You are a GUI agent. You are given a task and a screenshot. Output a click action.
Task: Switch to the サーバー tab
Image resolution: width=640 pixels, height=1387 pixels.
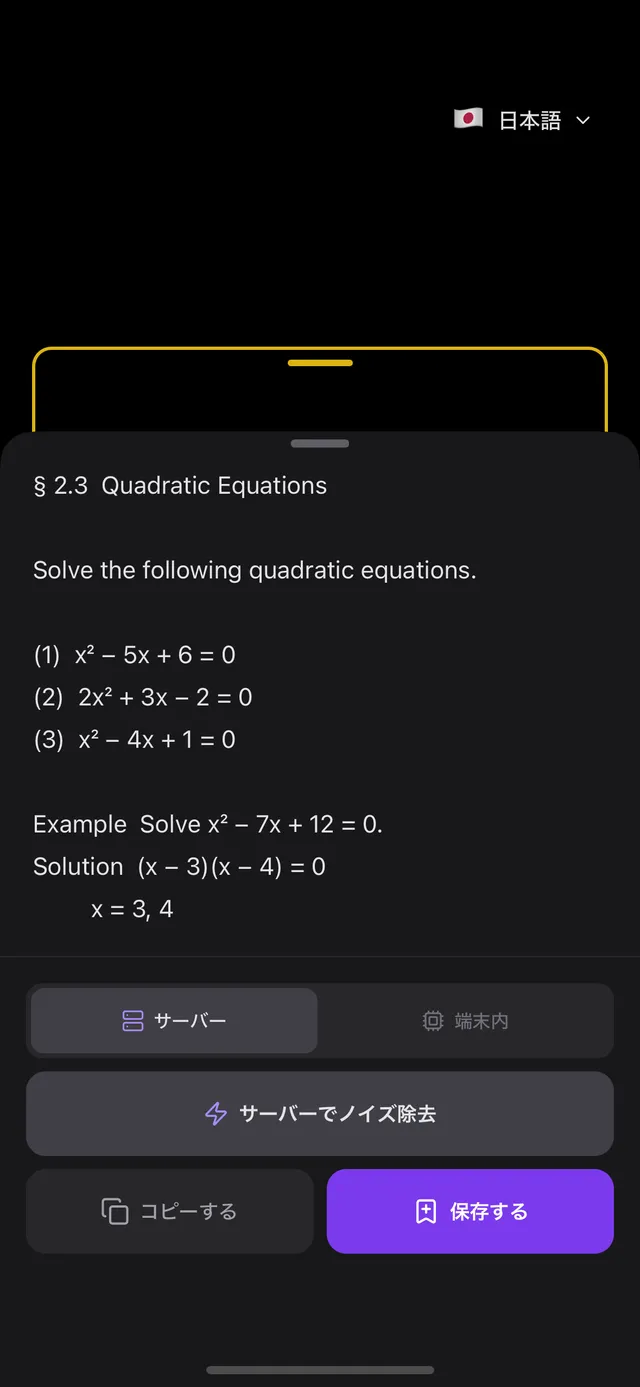[x=174, y=1021]
